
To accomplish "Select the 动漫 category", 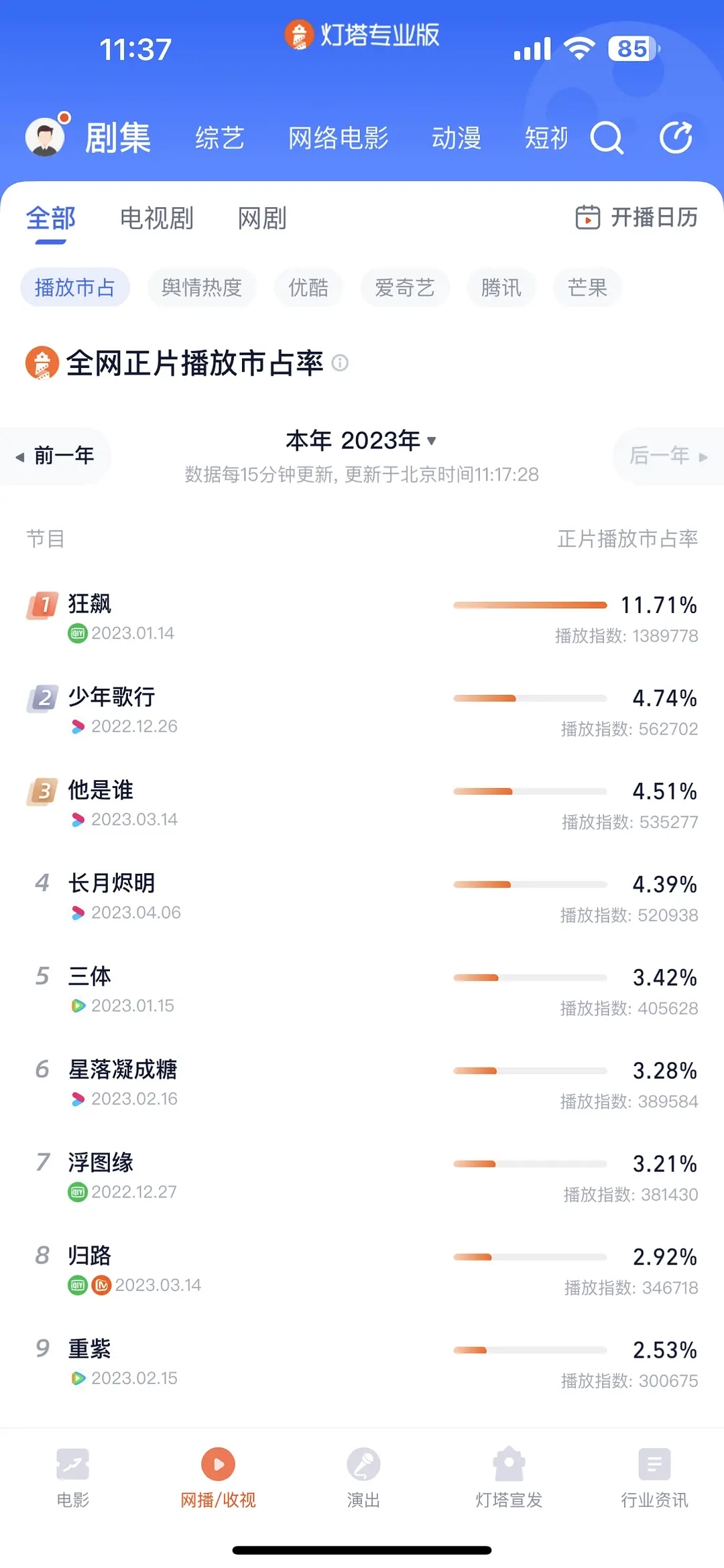I will [x=456, y=139].
